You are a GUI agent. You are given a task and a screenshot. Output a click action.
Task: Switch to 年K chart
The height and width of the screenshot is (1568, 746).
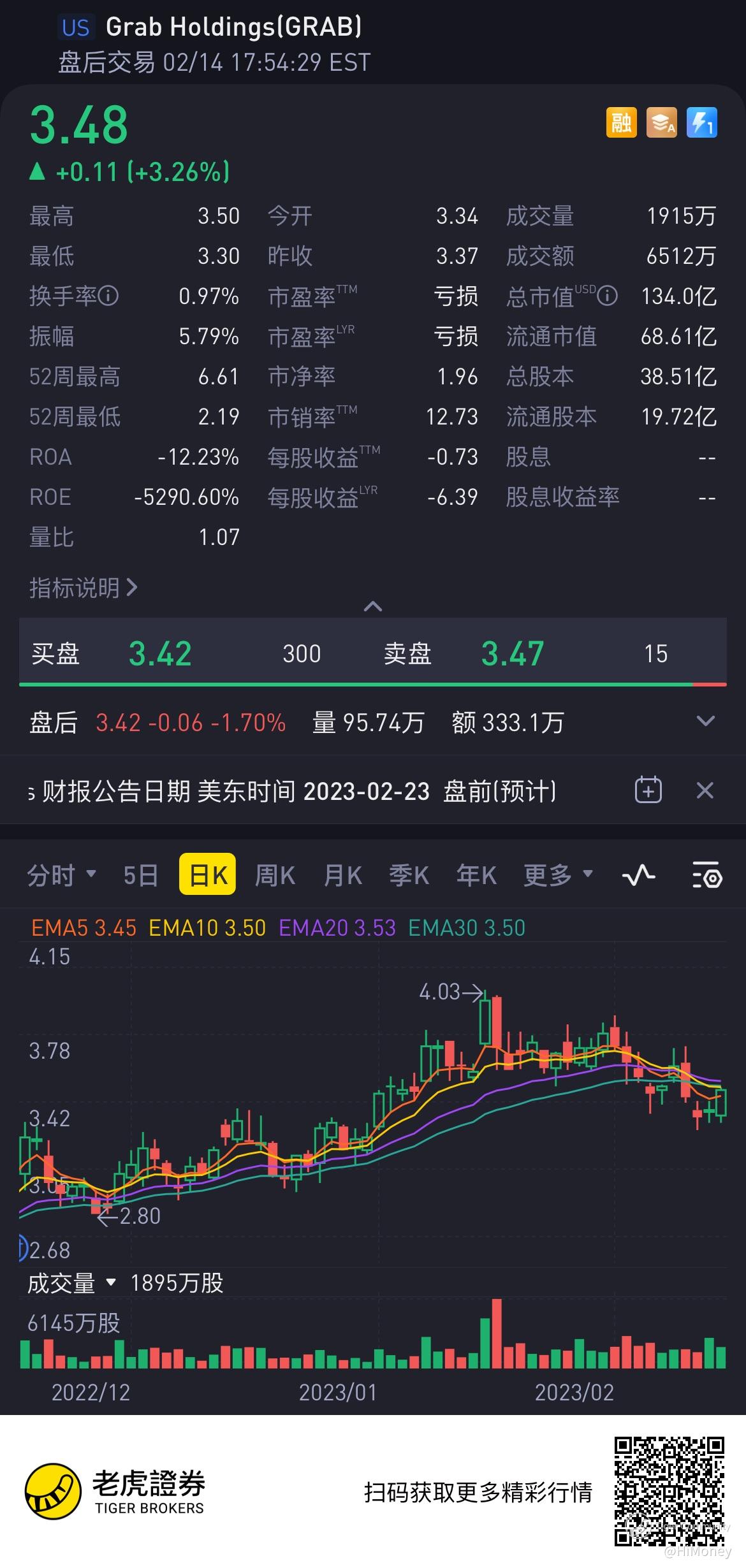pos(476,875)
